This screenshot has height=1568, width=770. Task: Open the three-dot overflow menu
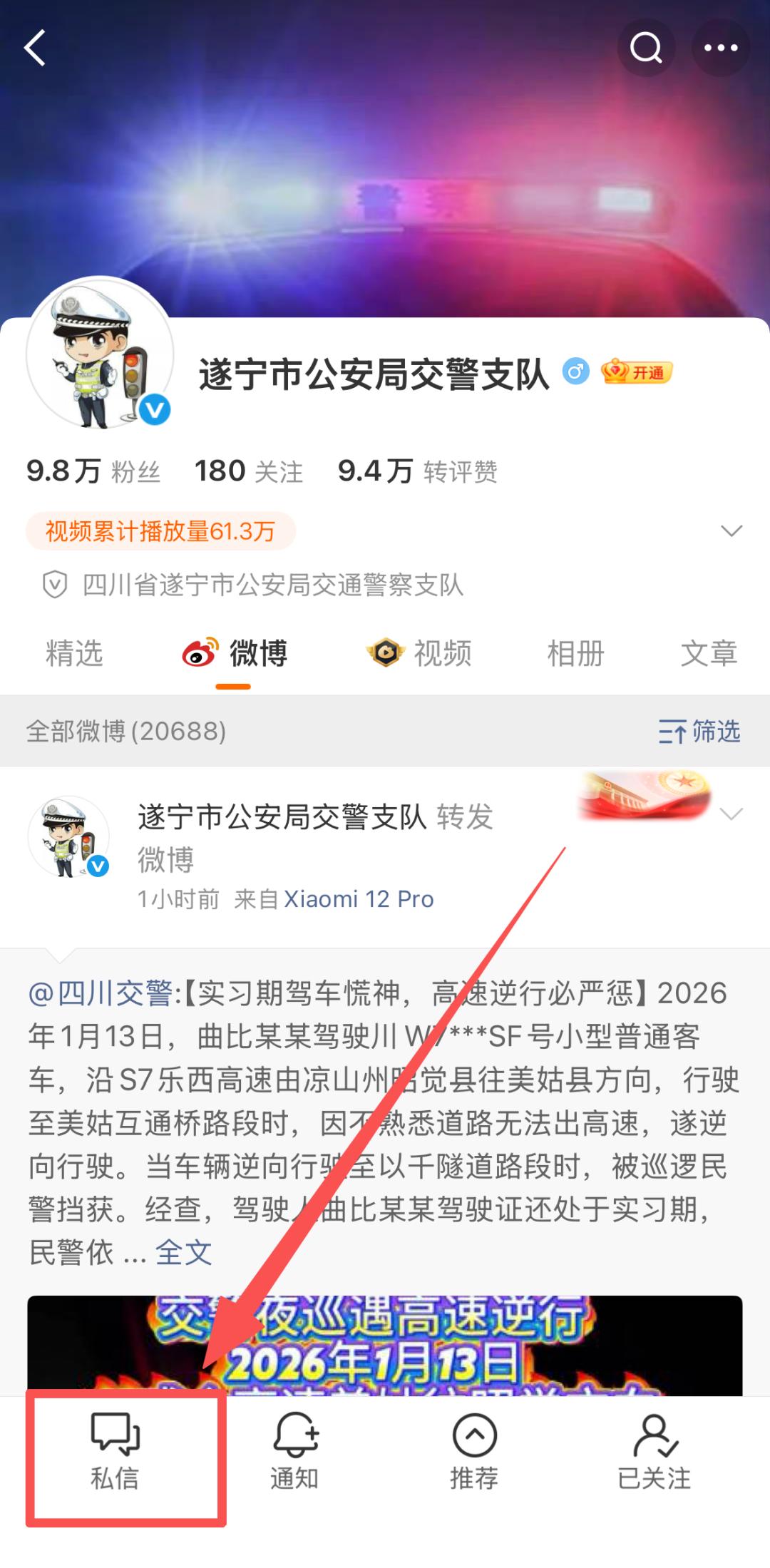tap(721, 48)
